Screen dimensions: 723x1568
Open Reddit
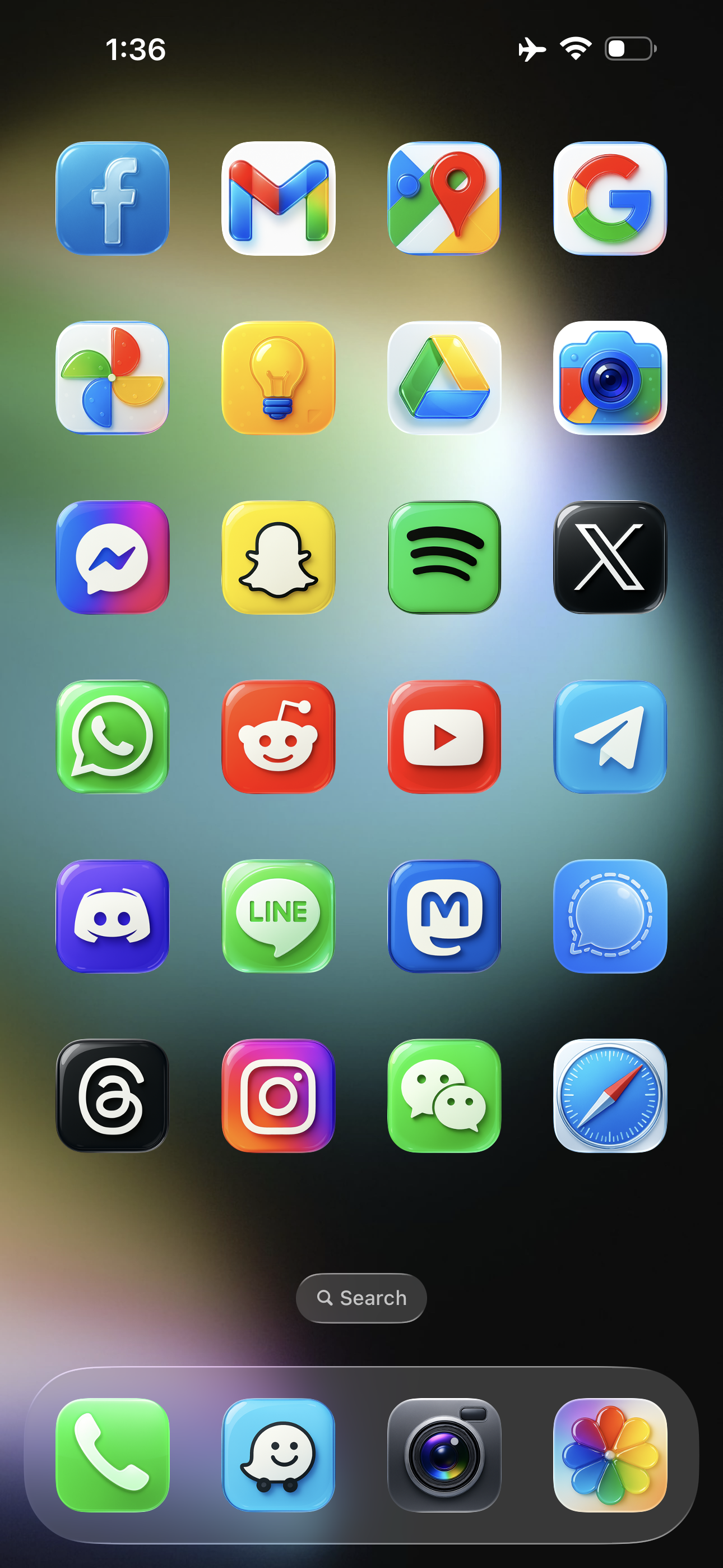click(x=278, y=736)
